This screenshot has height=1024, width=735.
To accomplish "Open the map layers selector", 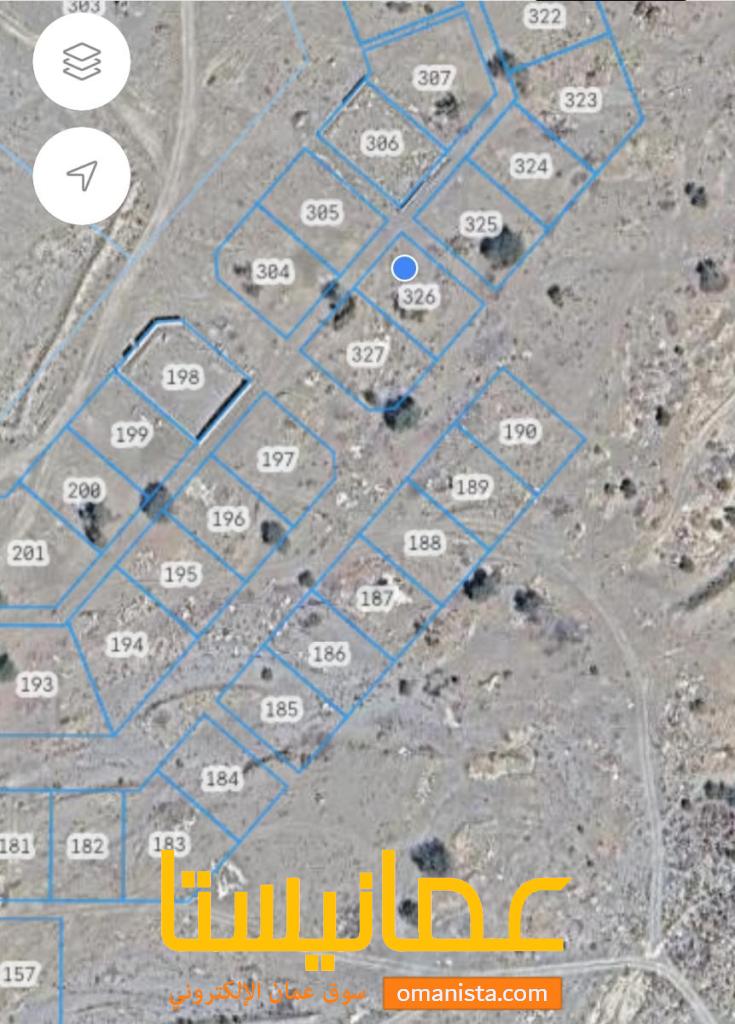I will (82, 62).
